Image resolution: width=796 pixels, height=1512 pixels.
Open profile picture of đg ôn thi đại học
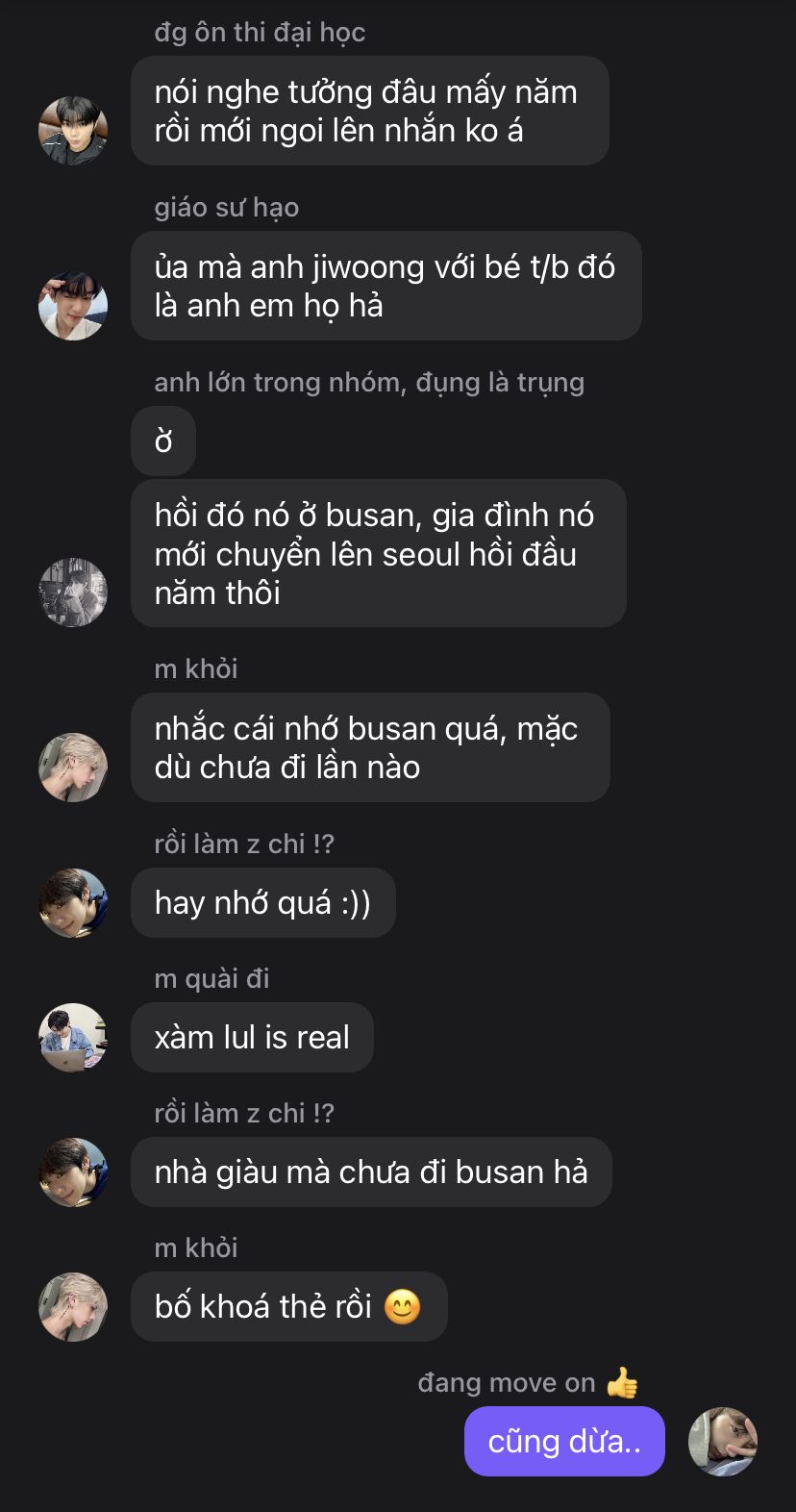coord(73,131)
